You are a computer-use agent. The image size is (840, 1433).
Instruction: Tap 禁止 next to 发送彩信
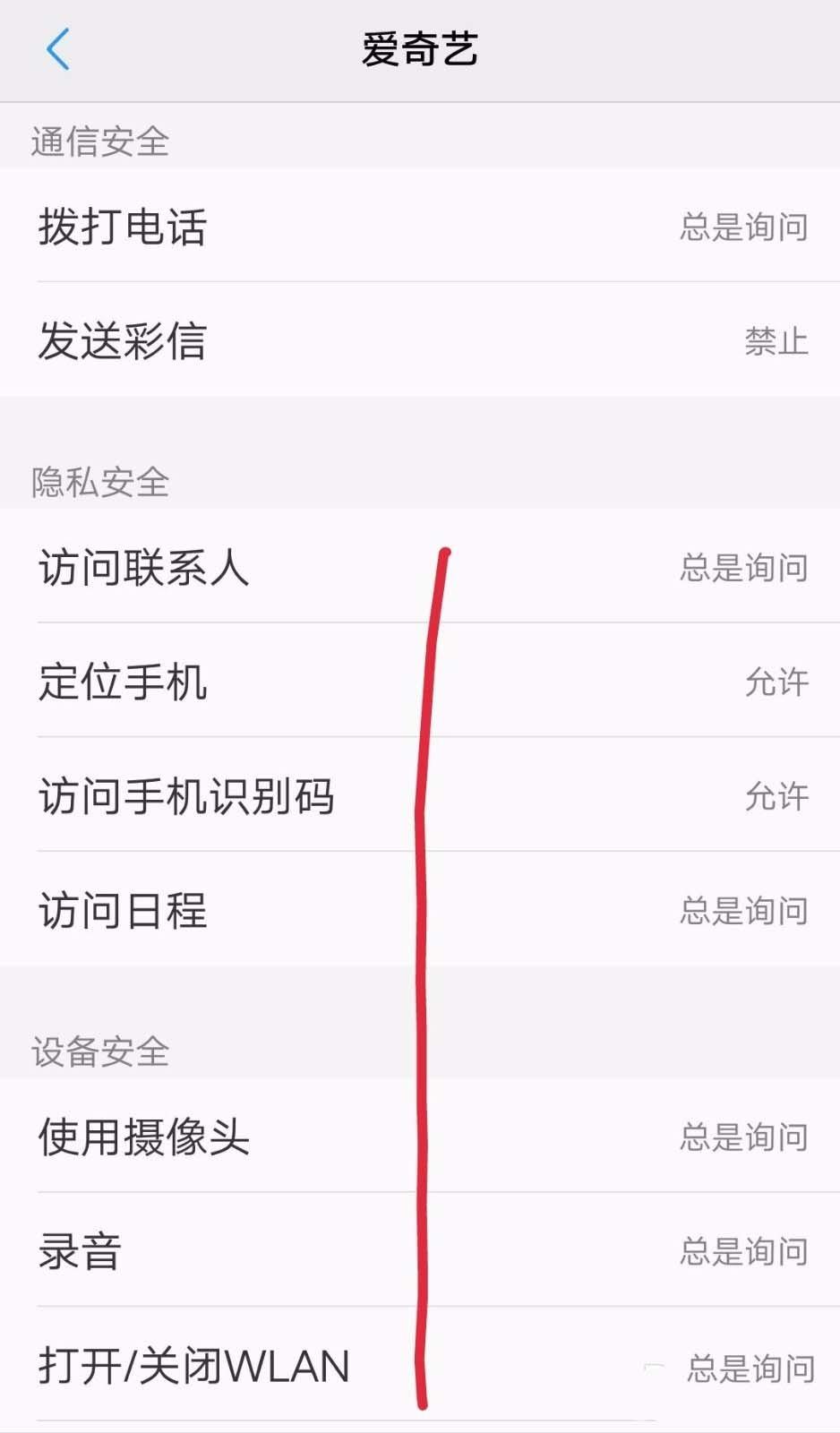tap(776, 342)
